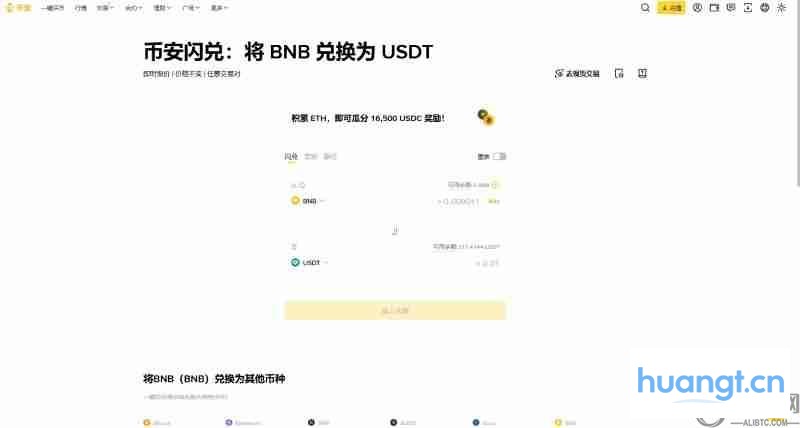800x428 pixels.
Task: Open the BNB coin selector dropdown
Action: [308, 201]
